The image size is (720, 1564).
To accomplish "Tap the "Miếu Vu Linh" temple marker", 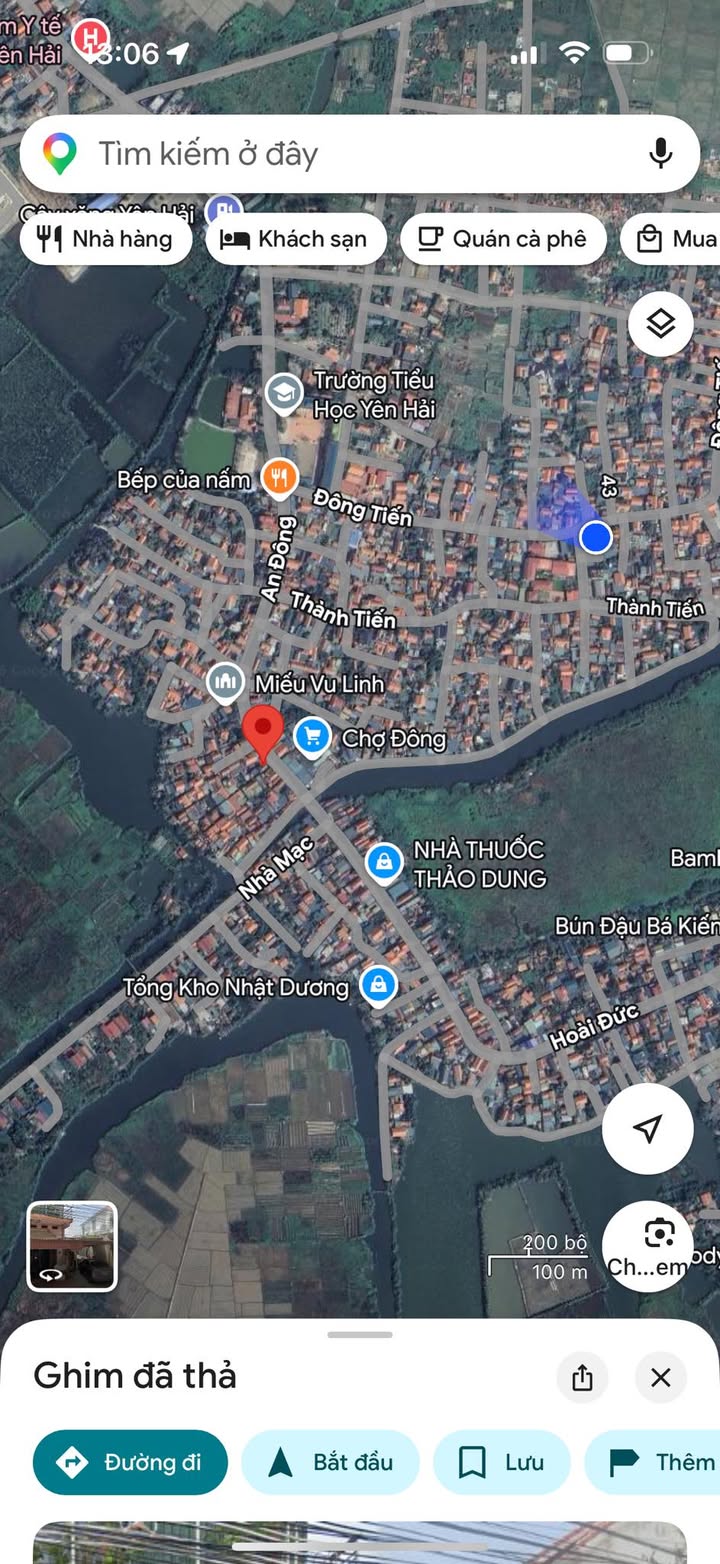I will [226, 683].
